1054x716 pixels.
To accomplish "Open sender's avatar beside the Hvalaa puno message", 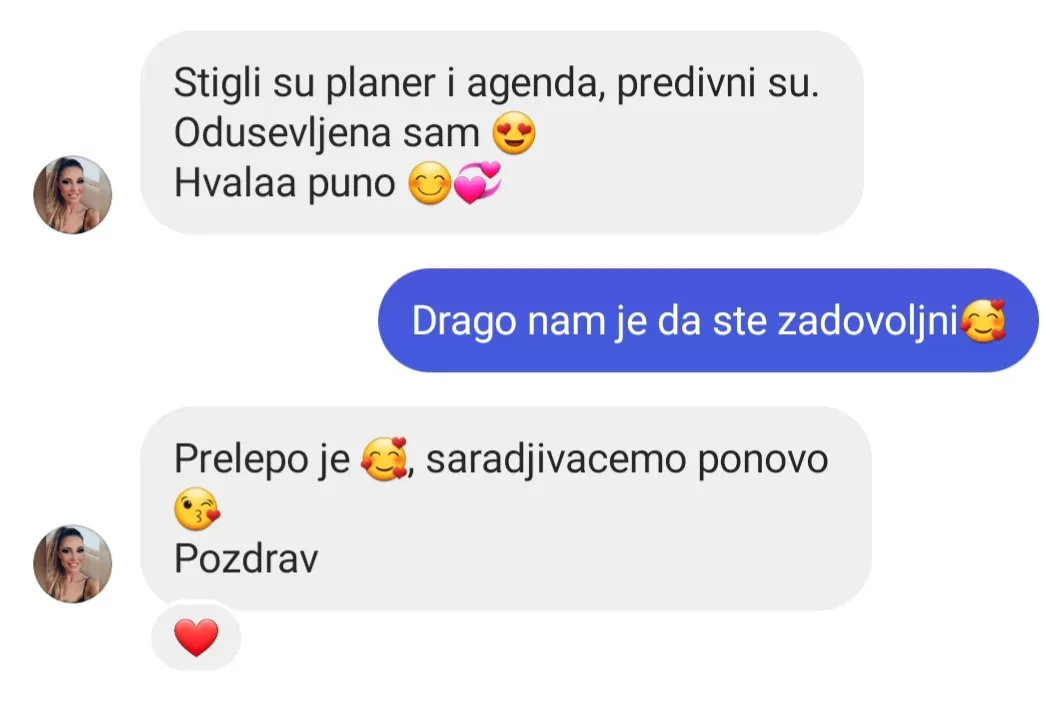I will pos(73,195).
